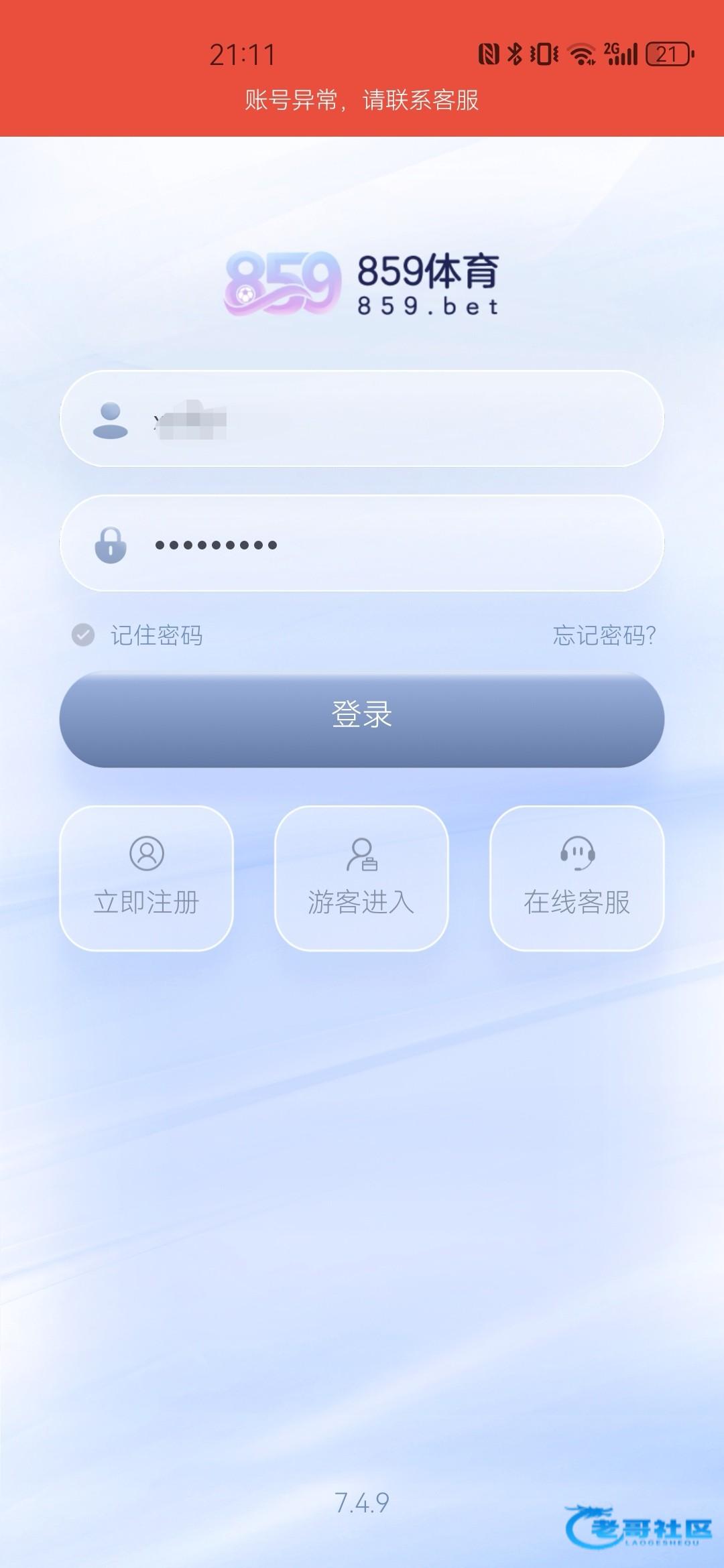Tap the username input field
The width and height of the screenshot is (724, 1568).
tap(389, 419)
